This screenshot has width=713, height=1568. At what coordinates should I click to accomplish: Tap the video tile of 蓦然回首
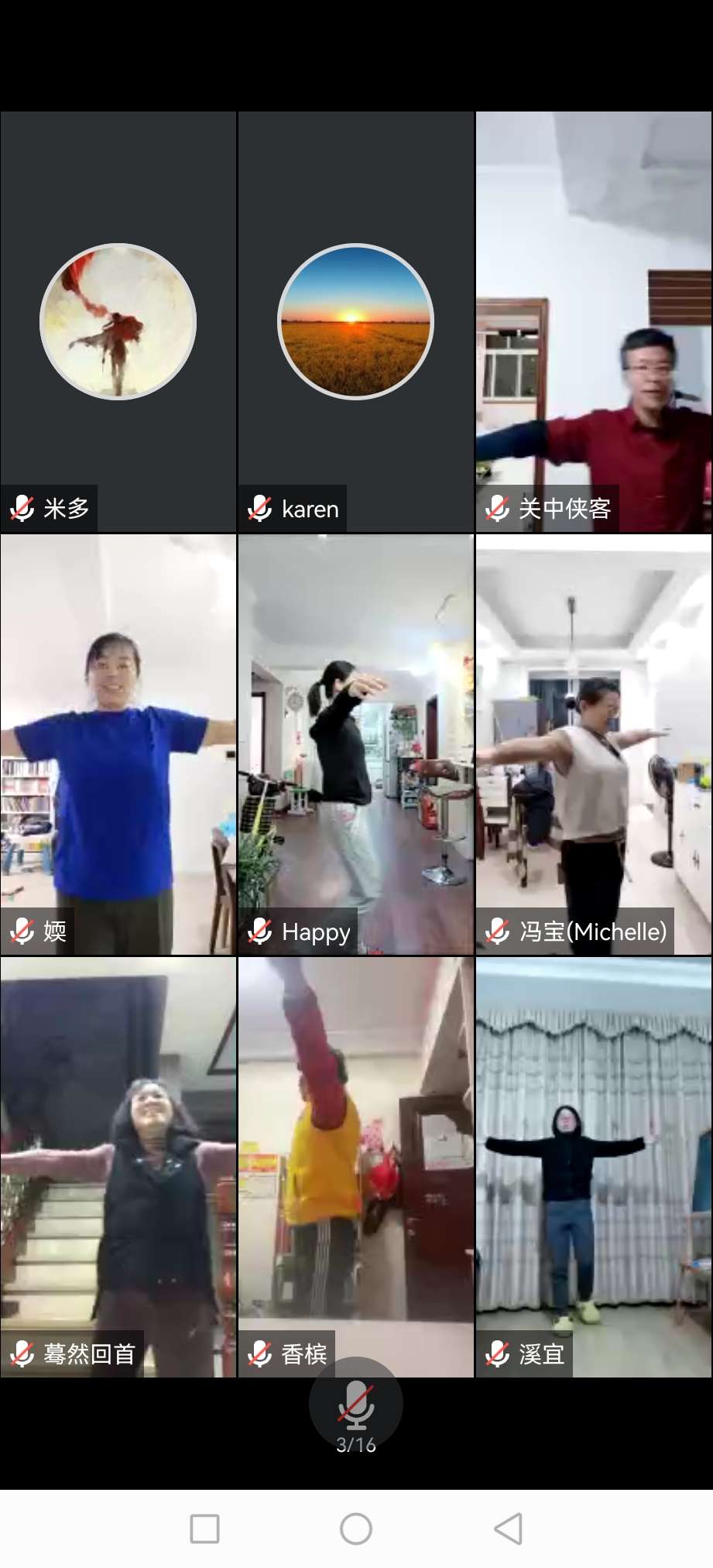pyautogui.click(x=118, y=1167)
